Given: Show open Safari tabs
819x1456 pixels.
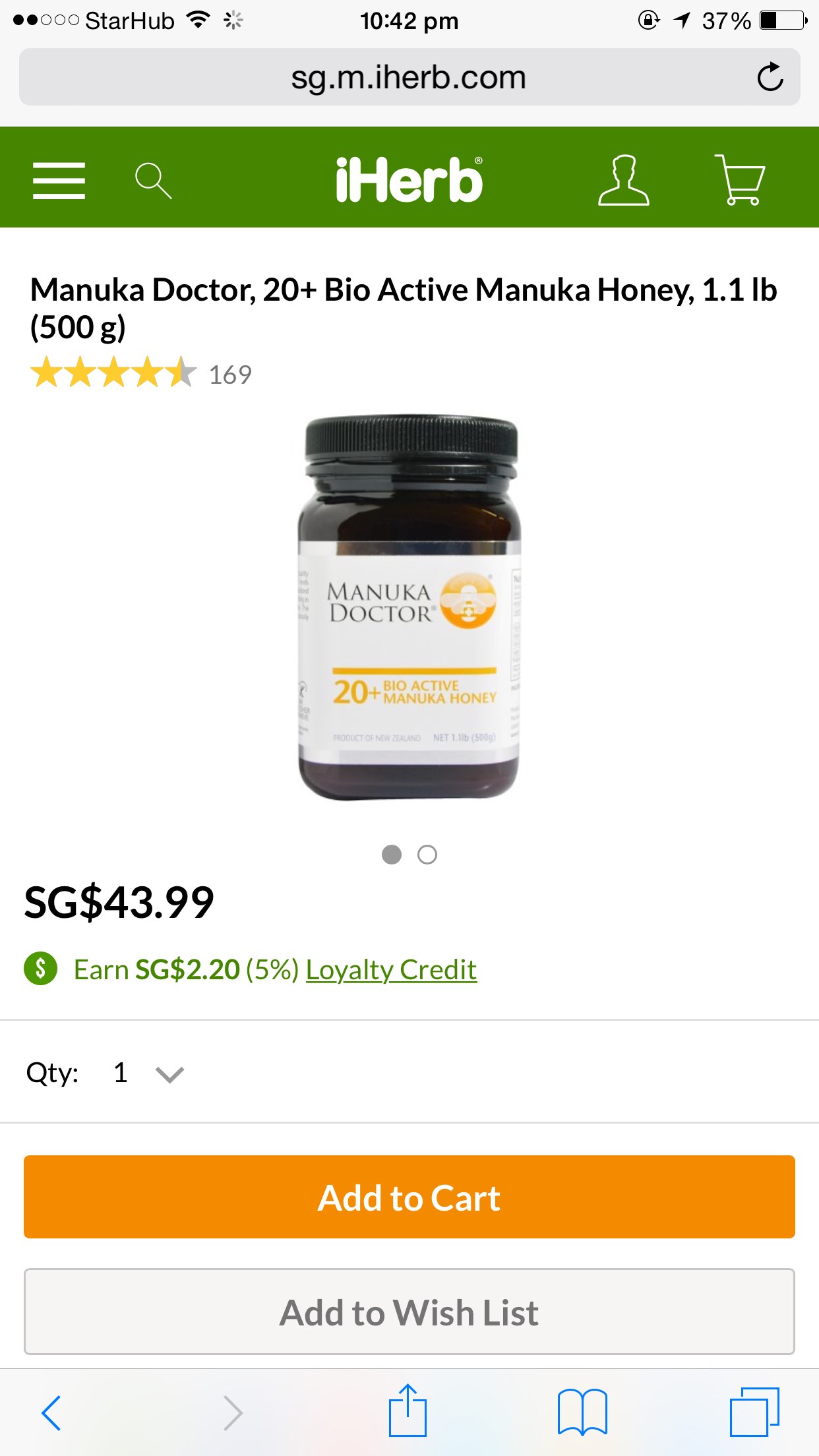Looking at the screenshot, I should point(754,1412).
